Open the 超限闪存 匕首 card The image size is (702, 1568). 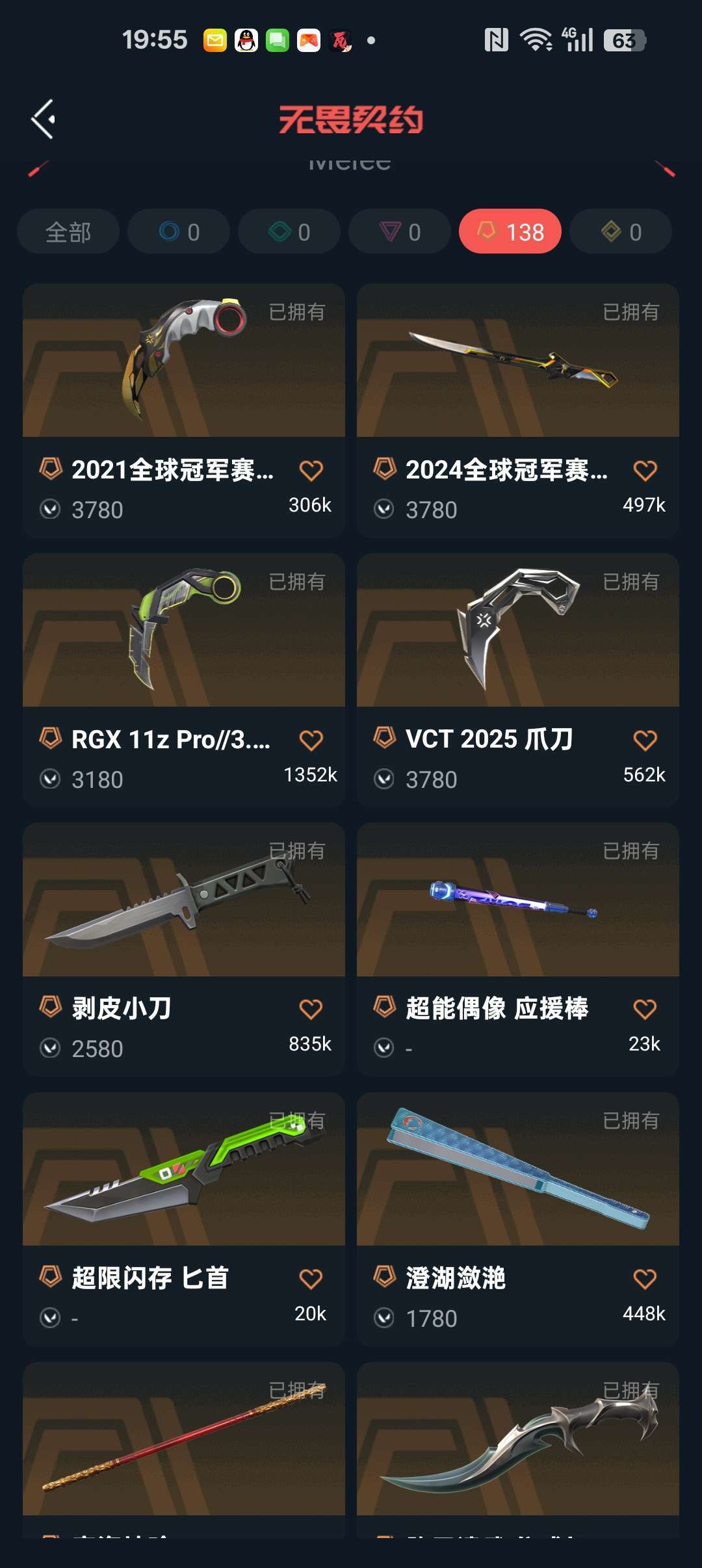[183, 1170]
